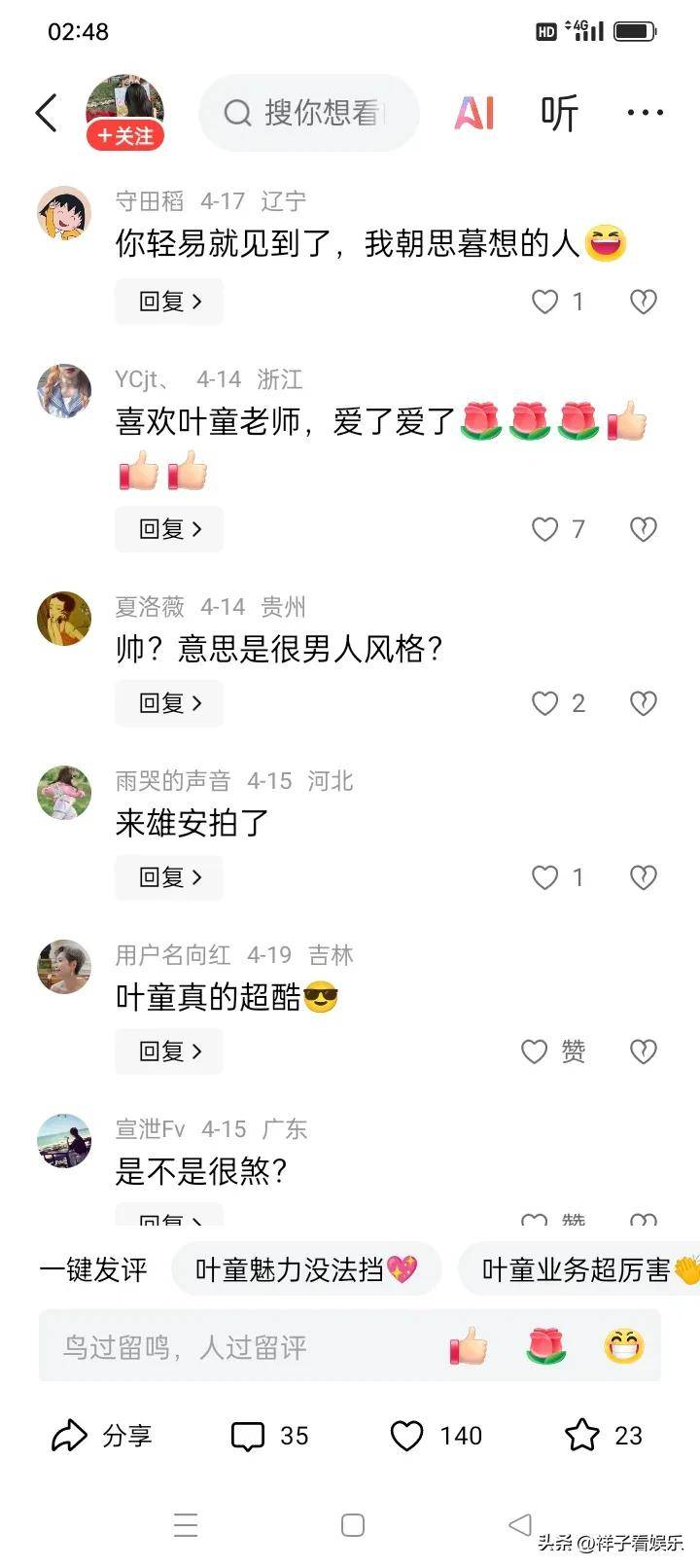Open the 搜你想看 search box
This screenshot has height=1568, width=700.
[x=309, y=113]
